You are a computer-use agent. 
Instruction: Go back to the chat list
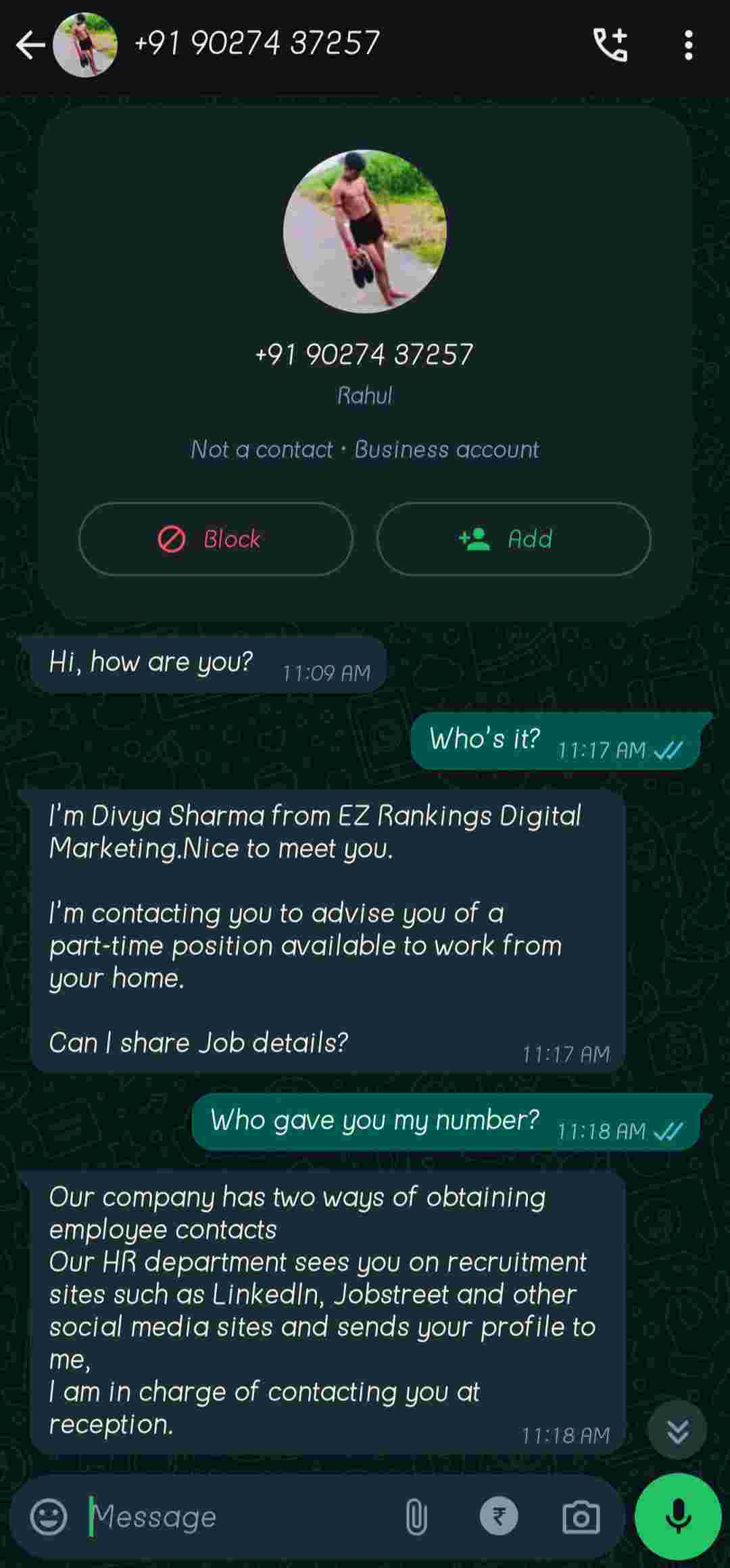click(x=30, y=45)
